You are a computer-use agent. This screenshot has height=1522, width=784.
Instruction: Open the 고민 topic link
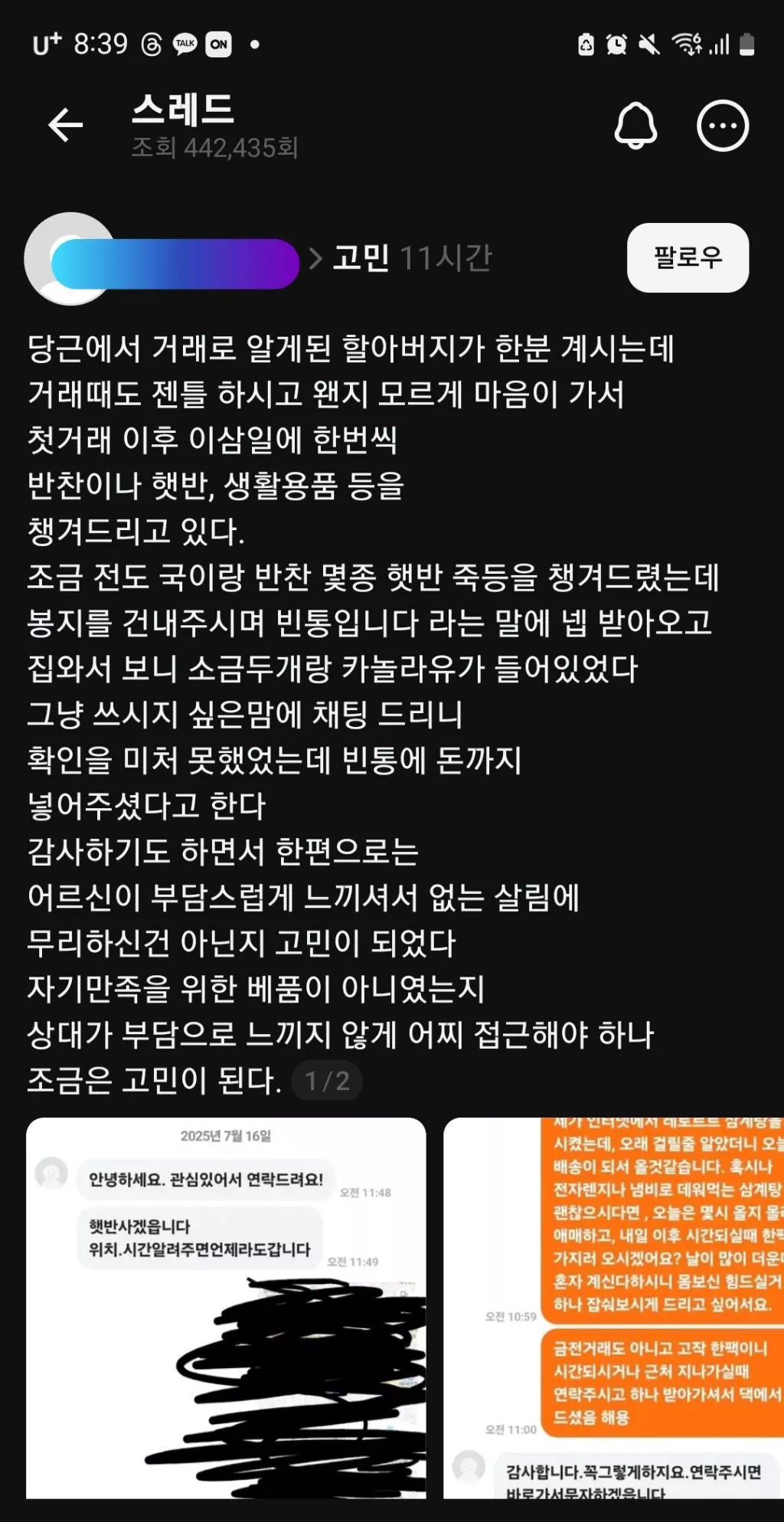(361, 258)
